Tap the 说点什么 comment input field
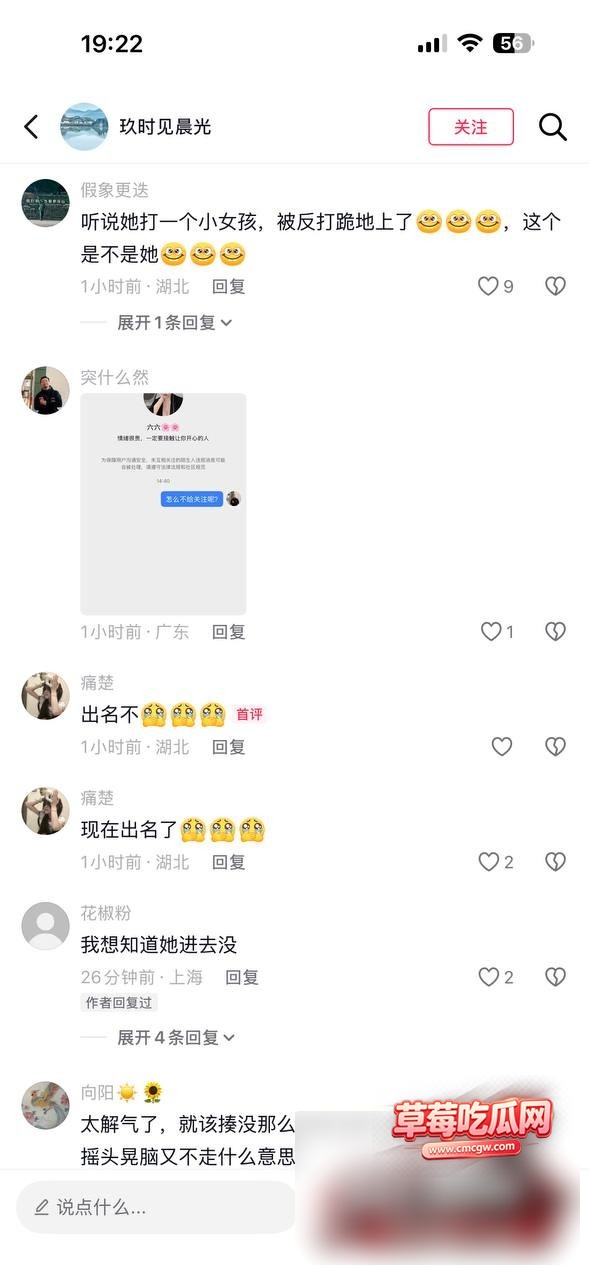Screen dimensions: 589x1280 (156, 1207)
